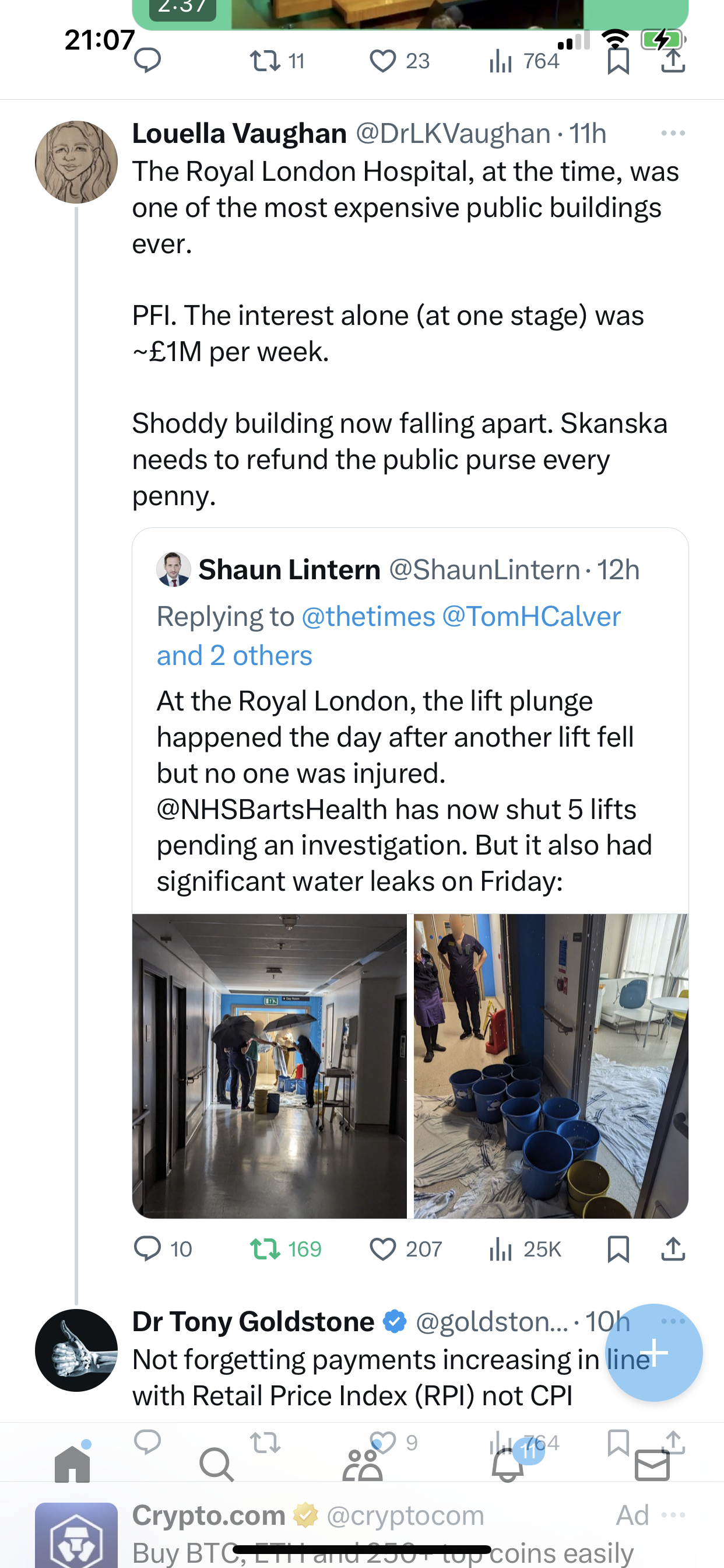Open Louella Vaughan's profile picture
724x1568 pixels.
76,162
